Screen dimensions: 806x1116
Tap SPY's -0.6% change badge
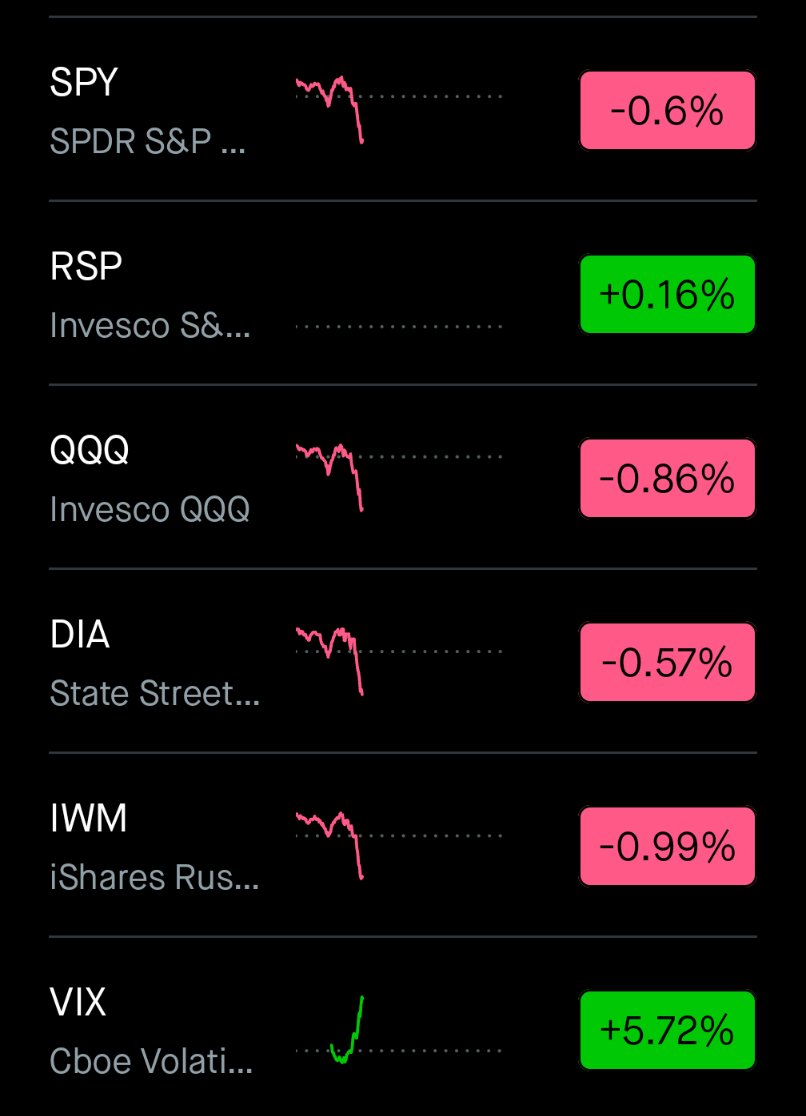pyautogui.click(x=667, y=111)
